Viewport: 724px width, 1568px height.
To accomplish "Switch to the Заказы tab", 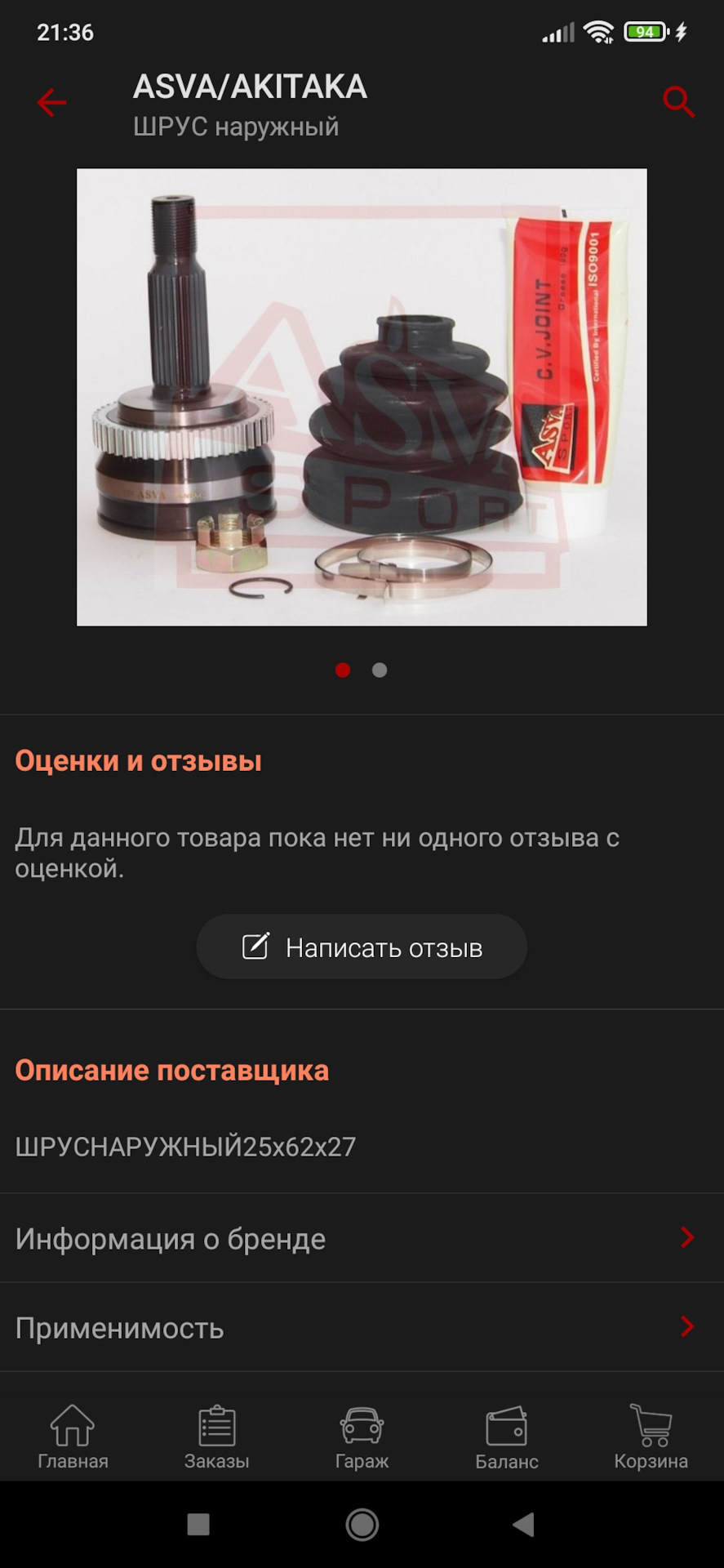I will (x=217, y=1437).
